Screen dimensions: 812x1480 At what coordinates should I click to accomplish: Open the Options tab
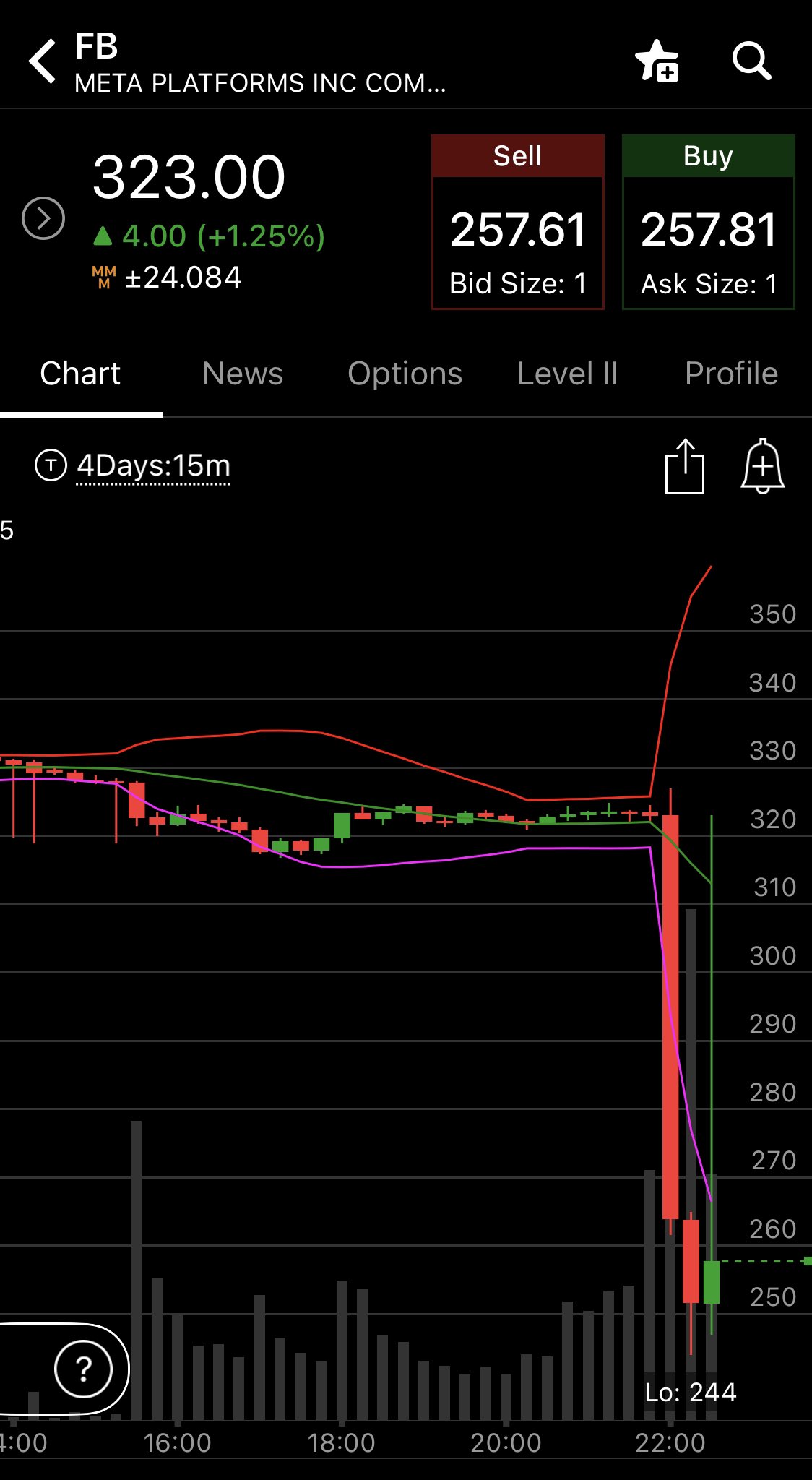(405, 374)
